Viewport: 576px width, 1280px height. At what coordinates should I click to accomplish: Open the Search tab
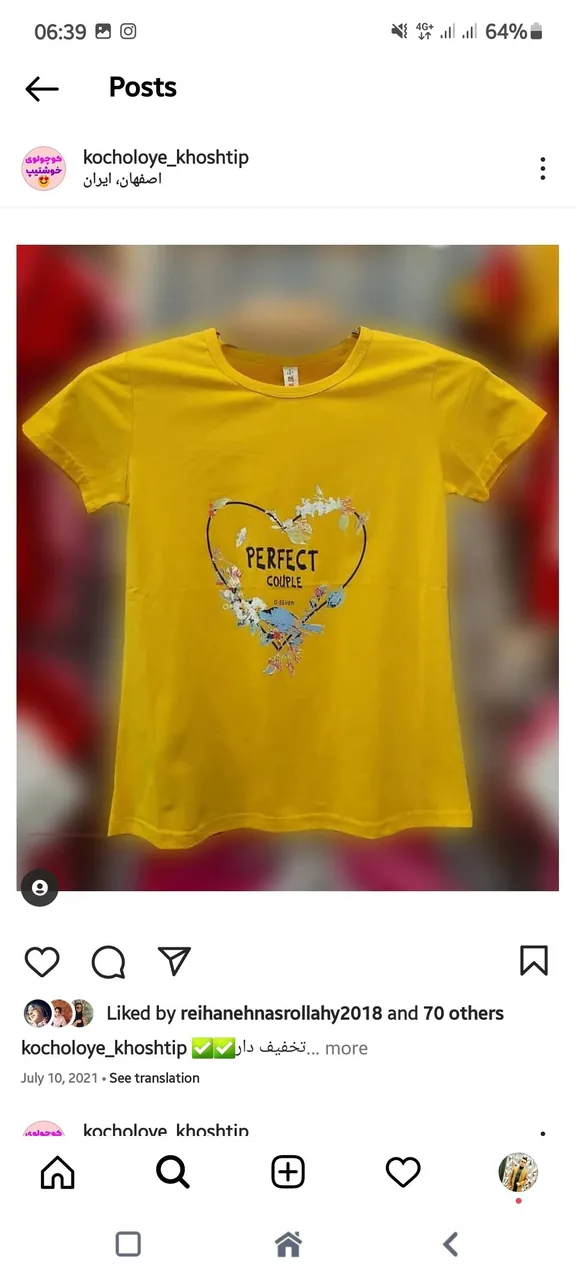click(x=173, y=1172)
